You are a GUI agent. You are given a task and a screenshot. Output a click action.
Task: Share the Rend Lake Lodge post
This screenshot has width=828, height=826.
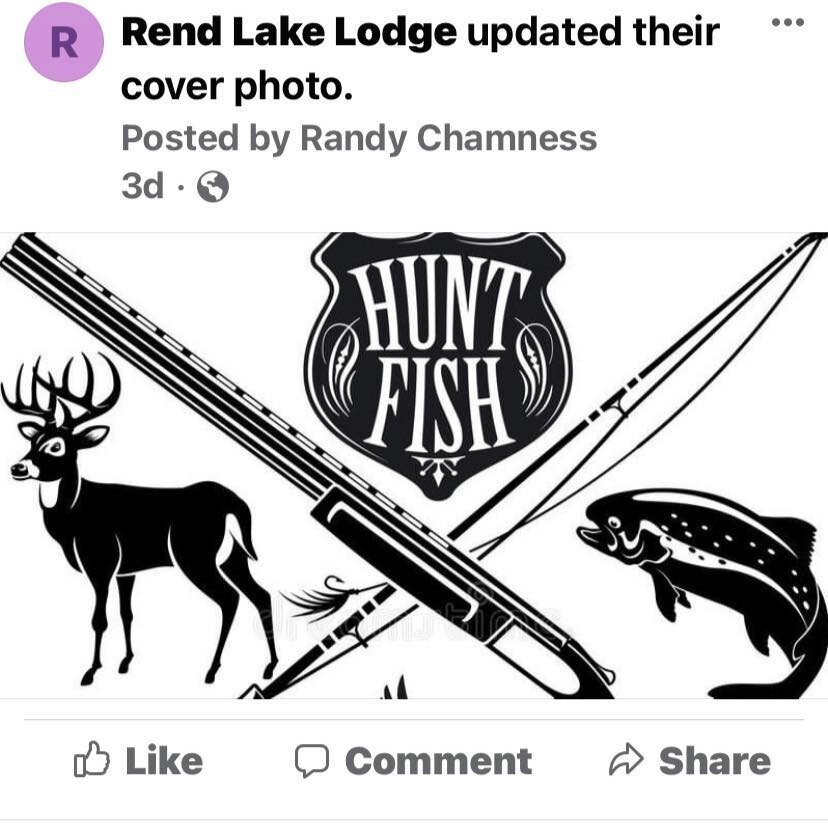pyautogui.click(x=690, y=761)
